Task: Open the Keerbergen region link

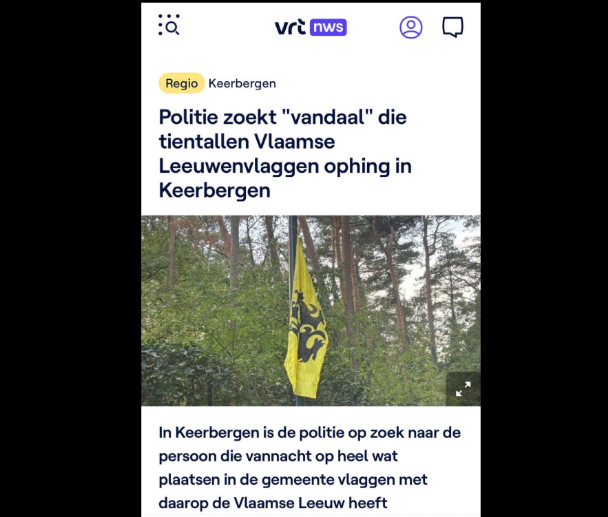Action: point(242,83)
